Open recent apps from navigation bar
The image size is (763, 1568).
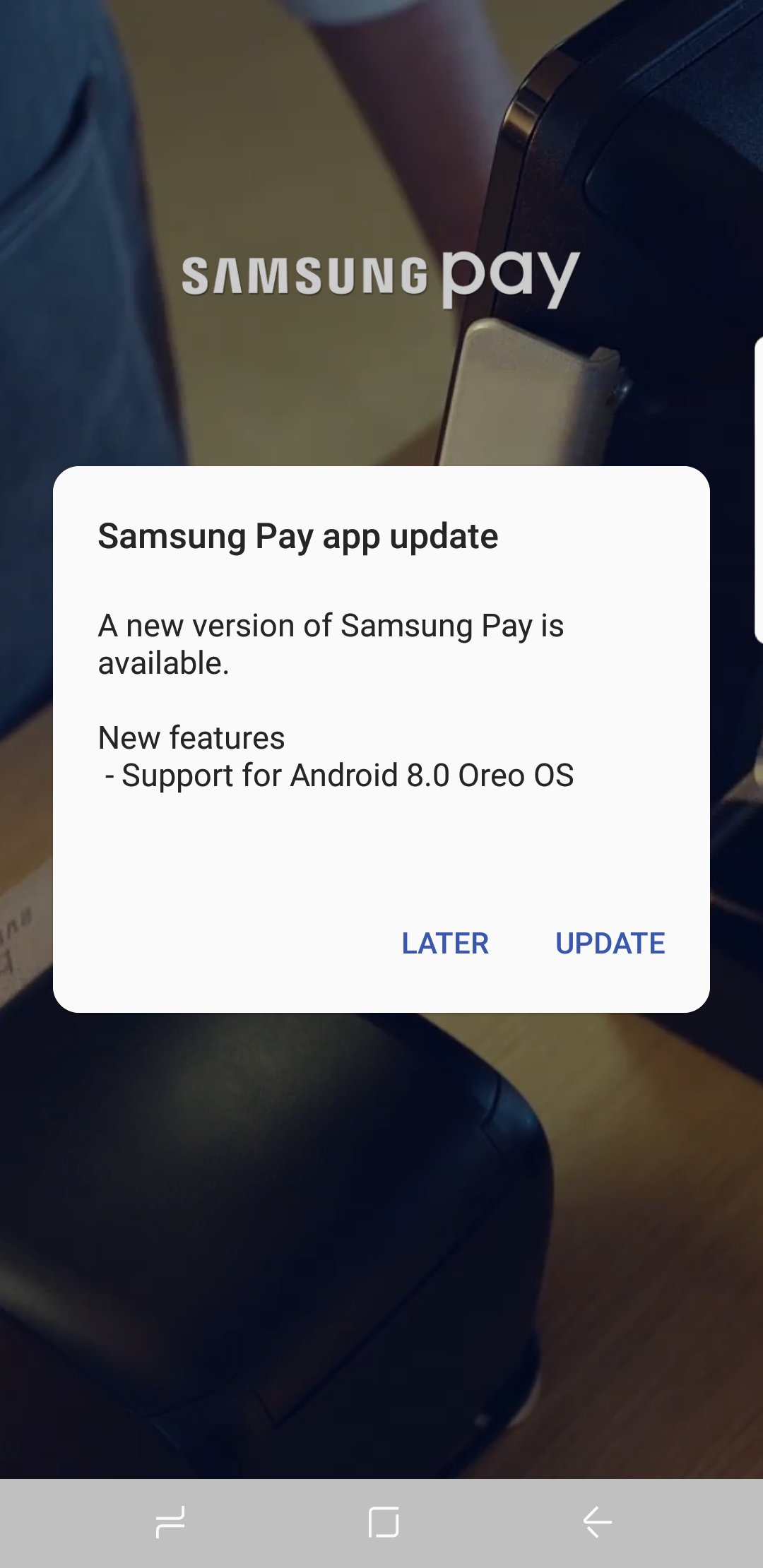pos(170,1521)
